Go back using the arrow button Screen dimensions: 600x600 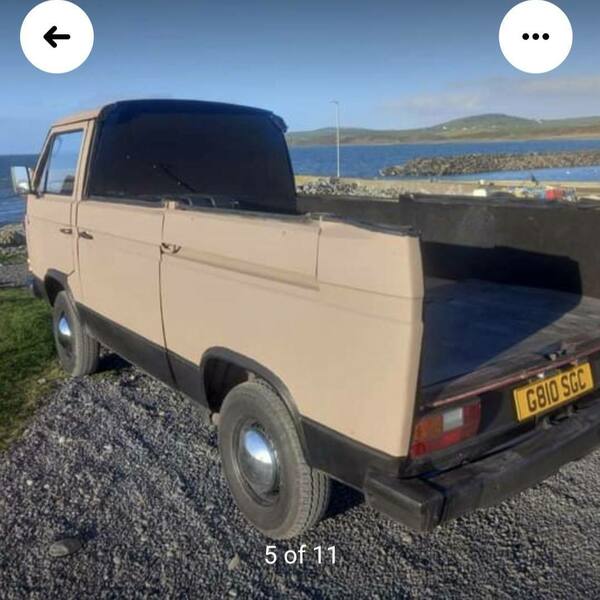click(57, 37)
